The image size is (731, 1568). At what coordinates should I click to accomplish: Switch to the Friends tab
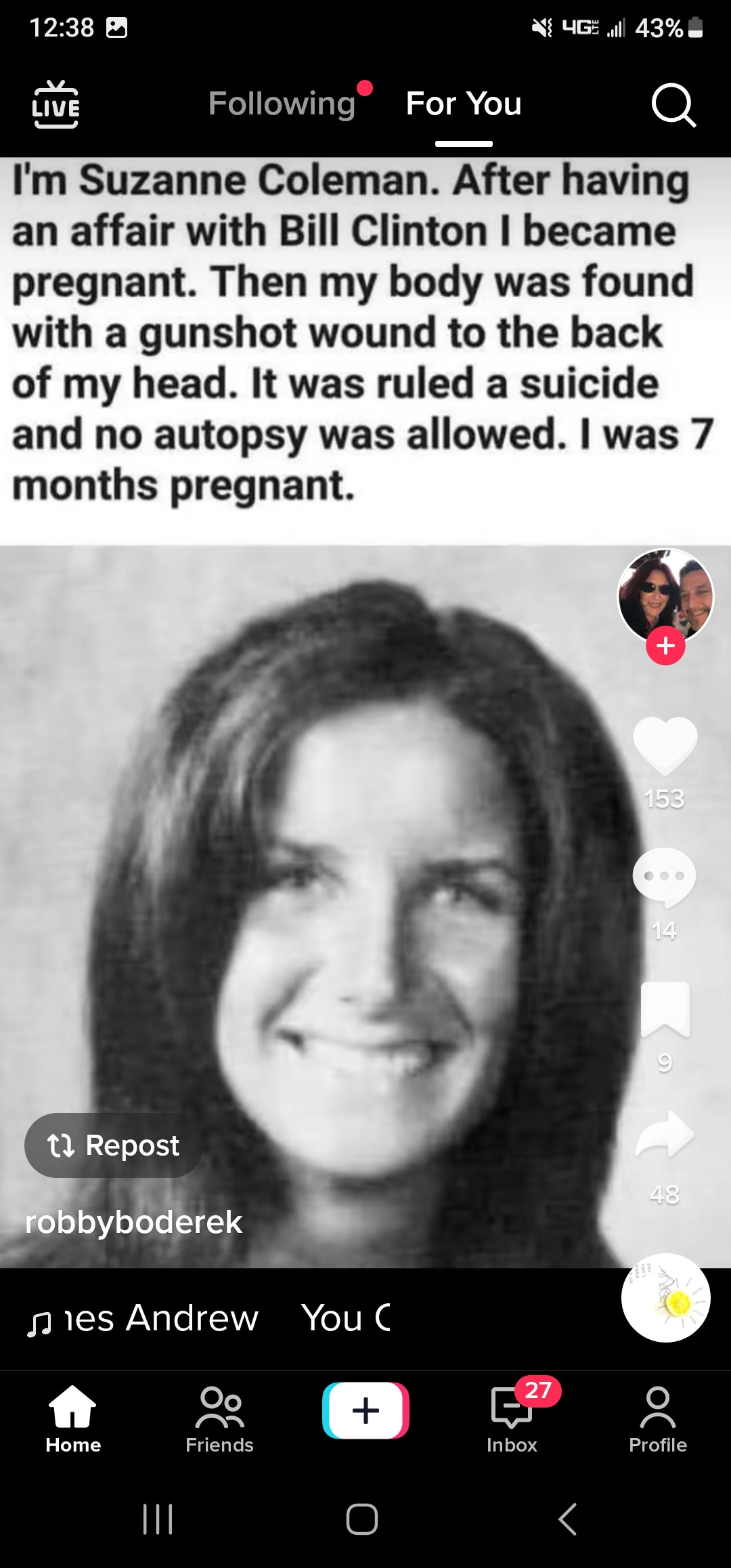click(x=219, y=1419)
